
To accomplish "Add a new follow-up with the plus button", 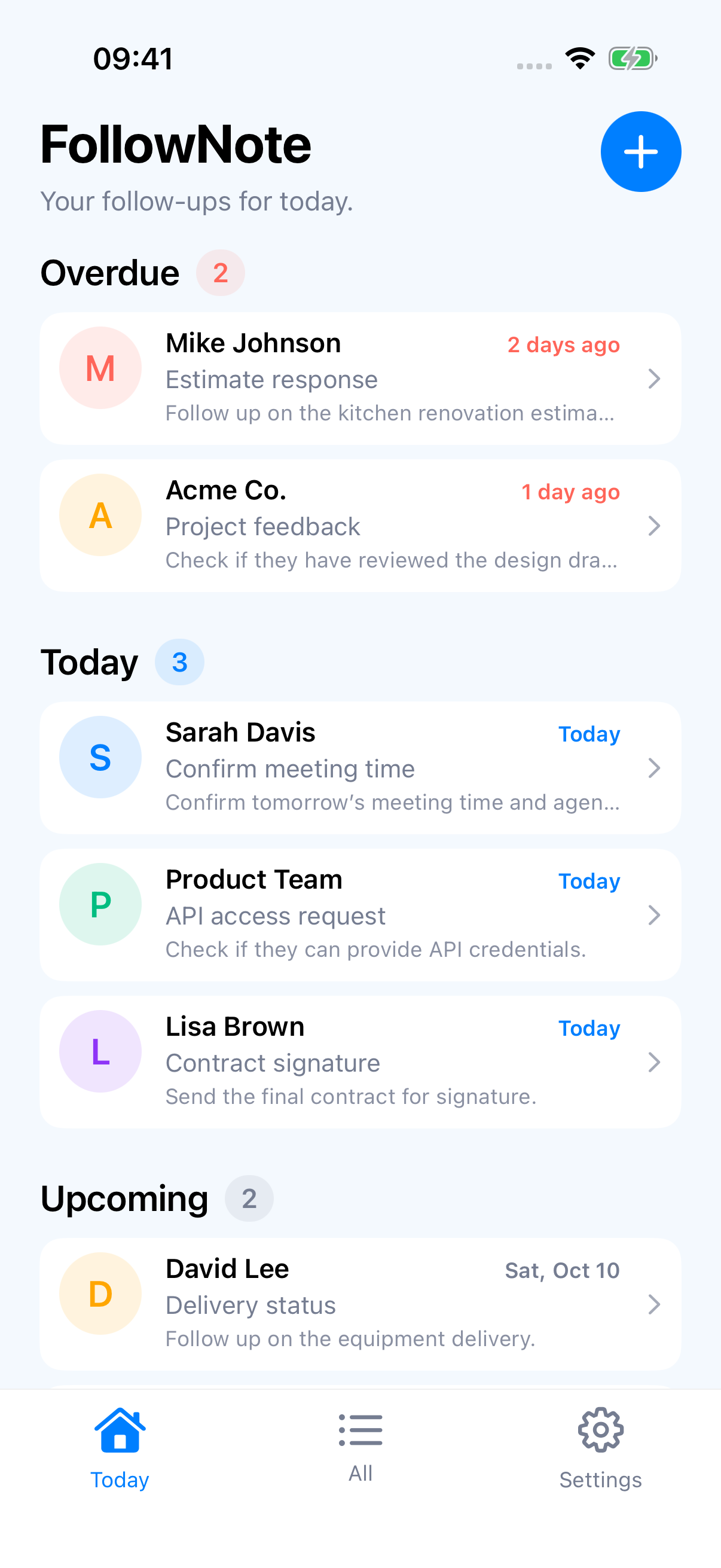I will tap(640, 151).
